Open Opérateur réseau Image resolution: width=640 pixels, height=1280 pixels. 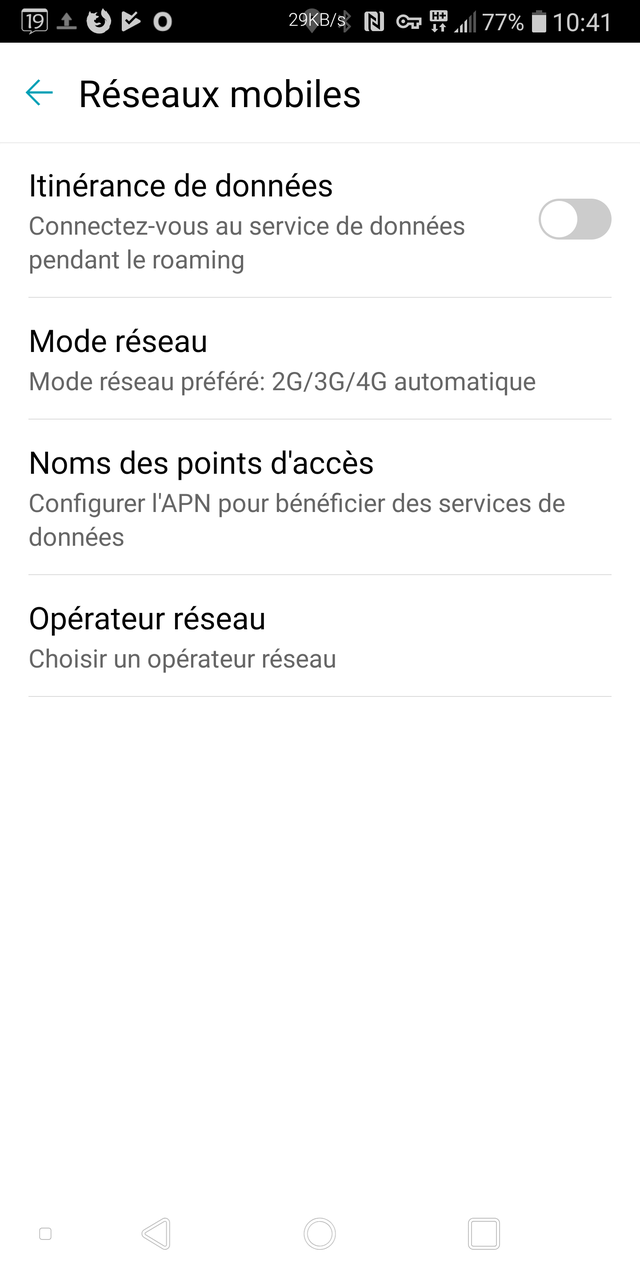320,636
